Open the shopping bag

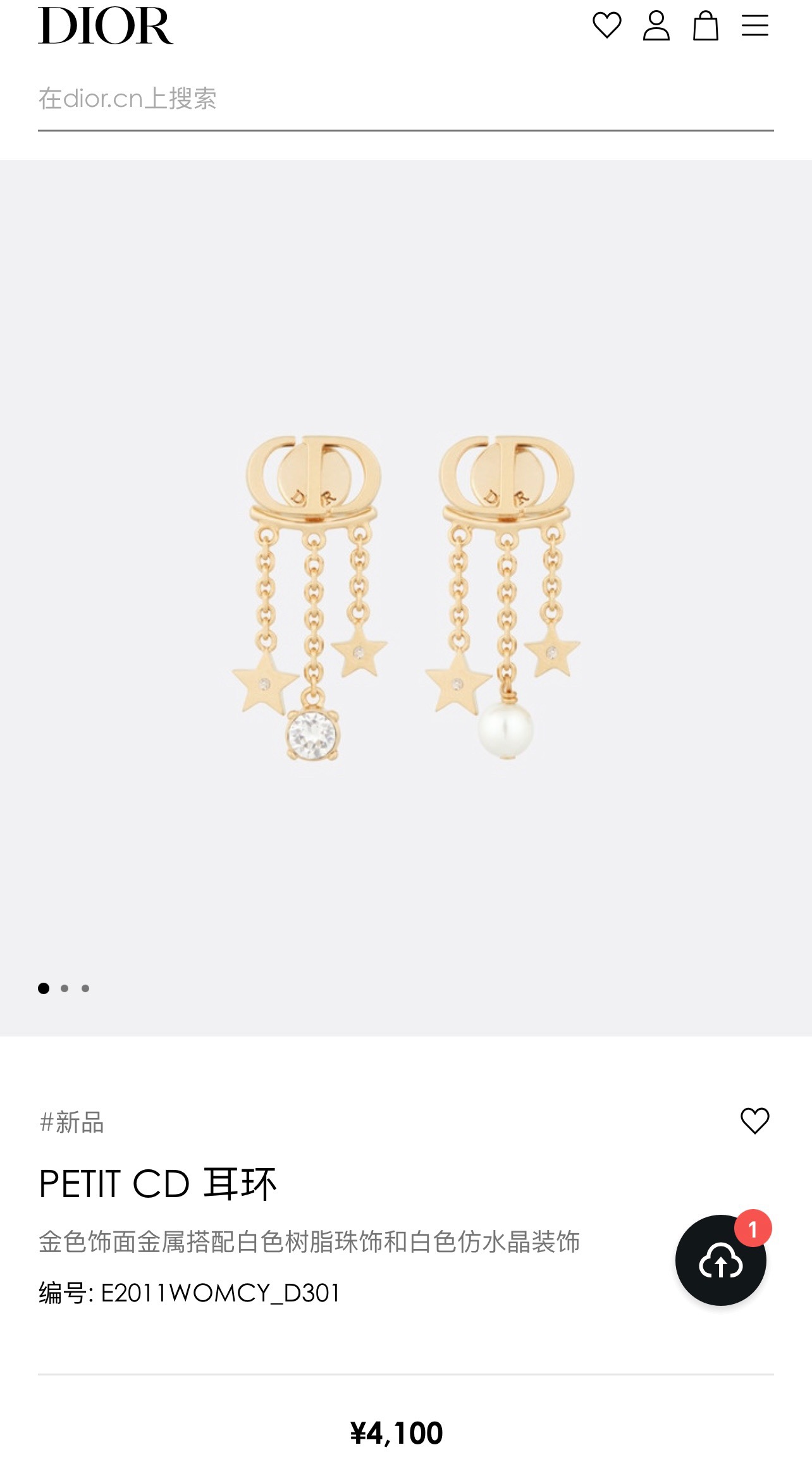[x=705, y=26]
